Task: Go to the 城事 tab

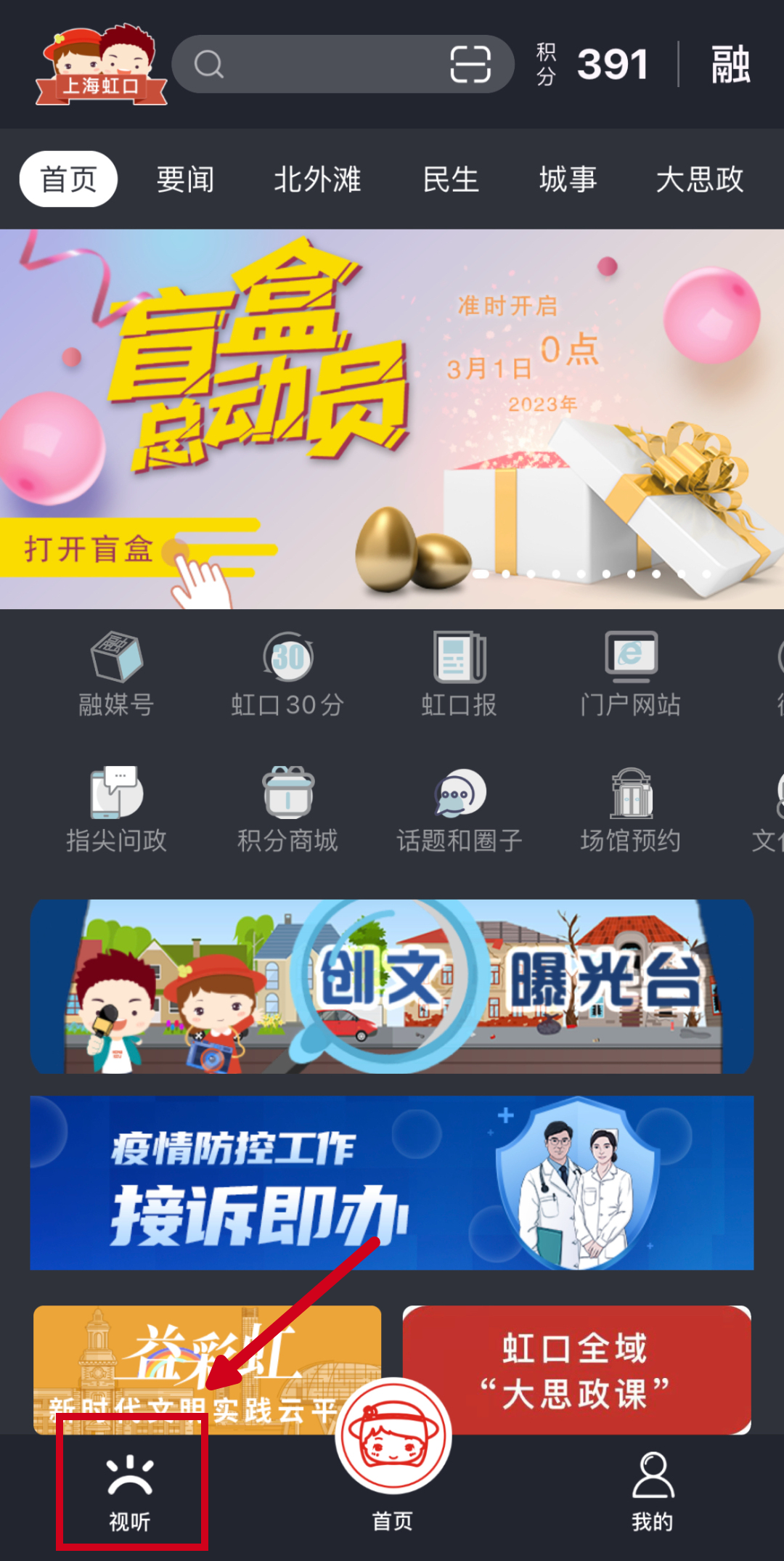Action: coord(568,179)
